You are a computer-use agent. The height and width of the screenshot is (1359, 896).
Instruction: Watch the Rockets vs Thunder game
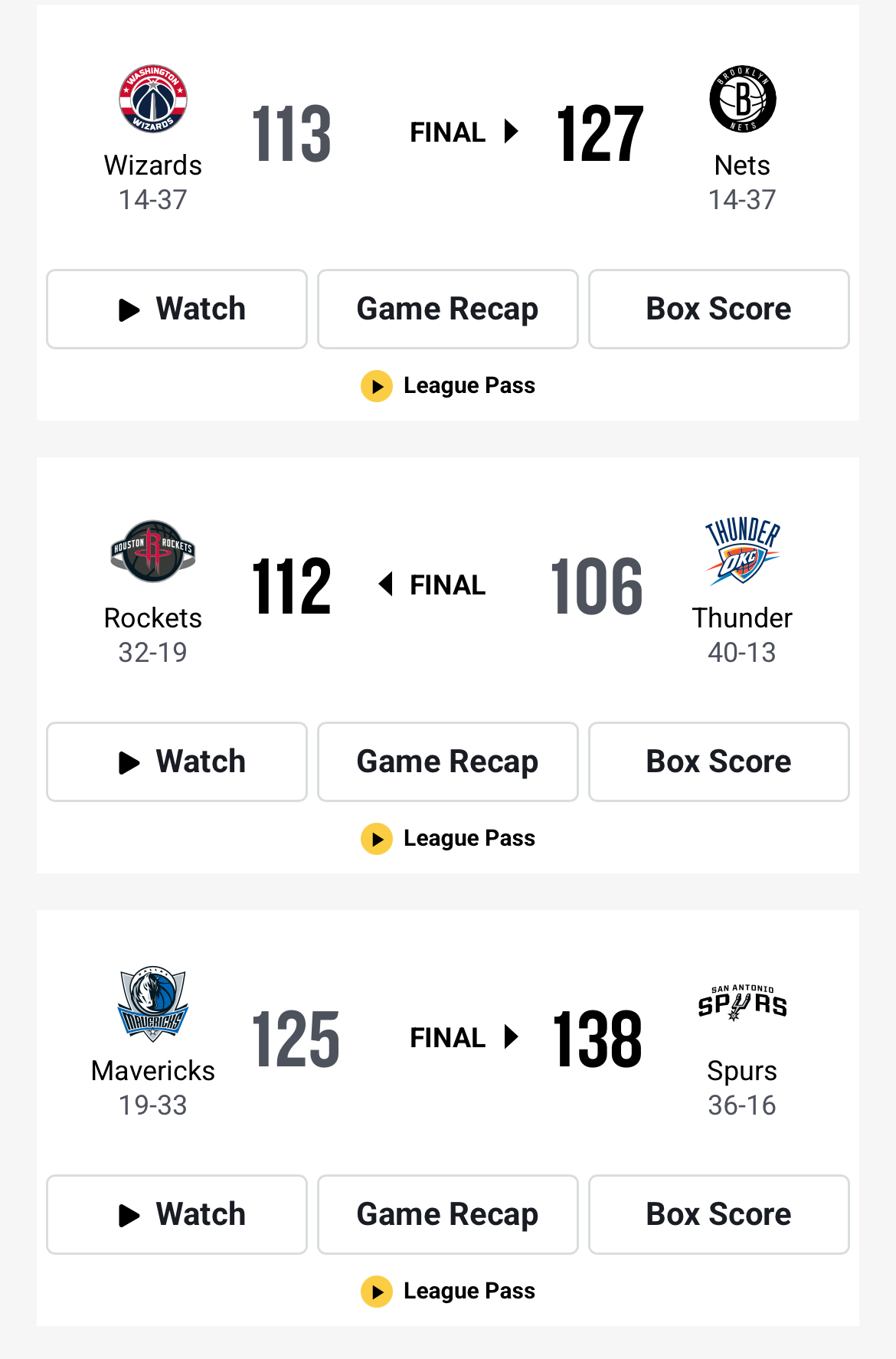(177, 762)
